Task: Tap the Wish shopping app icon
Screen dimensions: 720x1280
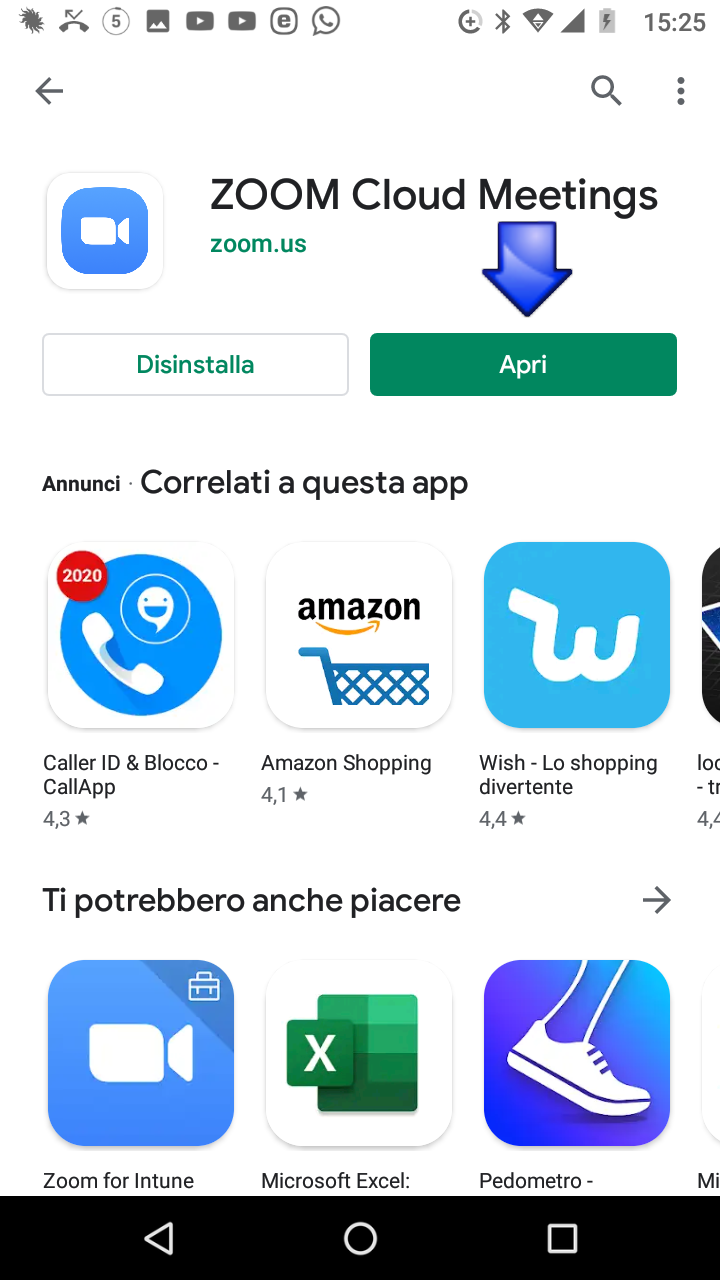Action: [576, 634]
